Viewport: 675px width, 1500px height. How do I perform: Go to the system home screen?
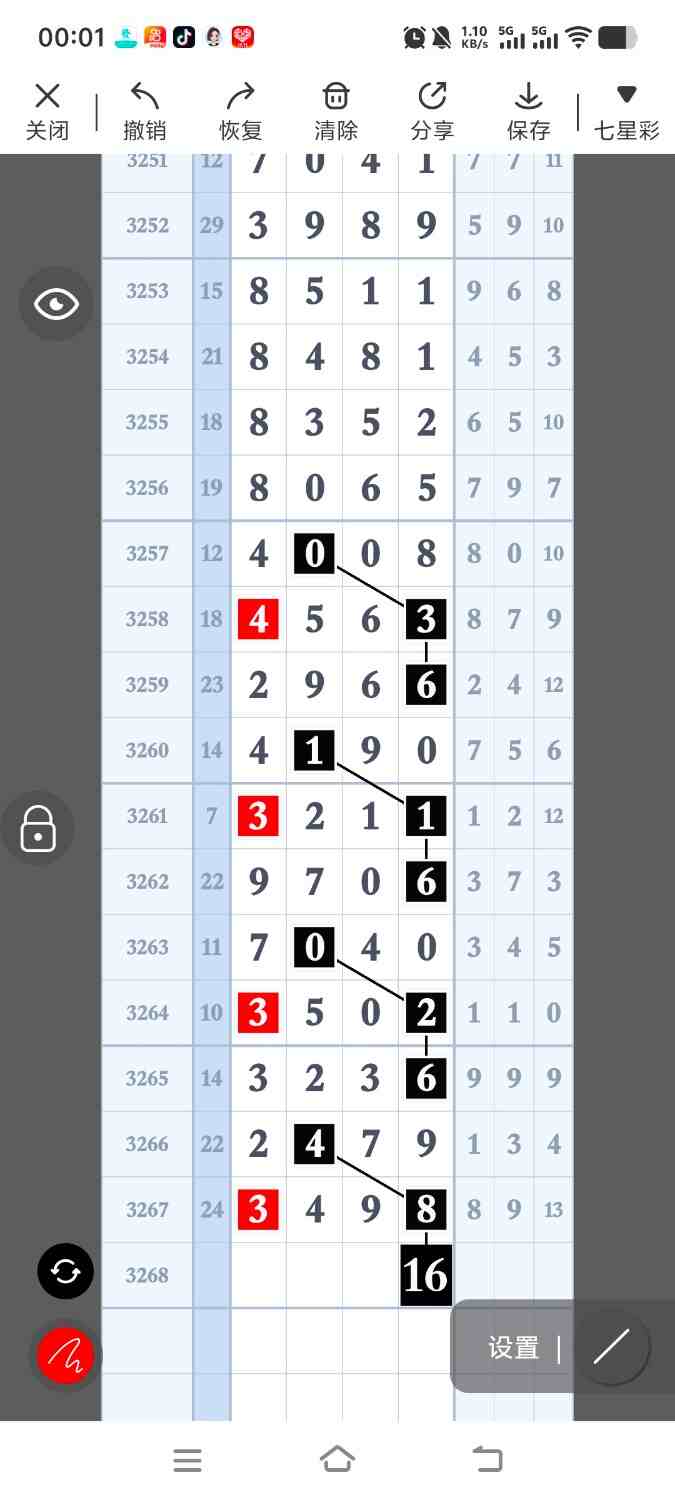[x=337, y=1460]
